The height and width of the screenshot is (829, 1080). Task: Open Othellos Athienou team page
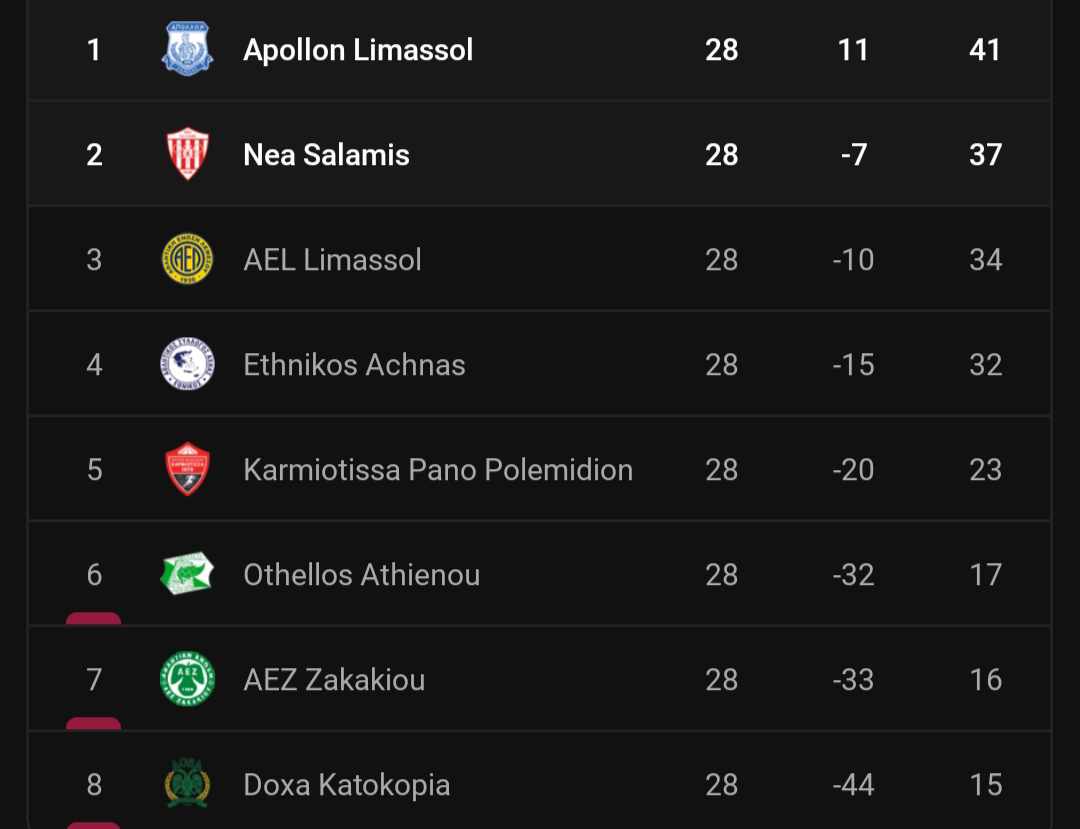point(539,574)
